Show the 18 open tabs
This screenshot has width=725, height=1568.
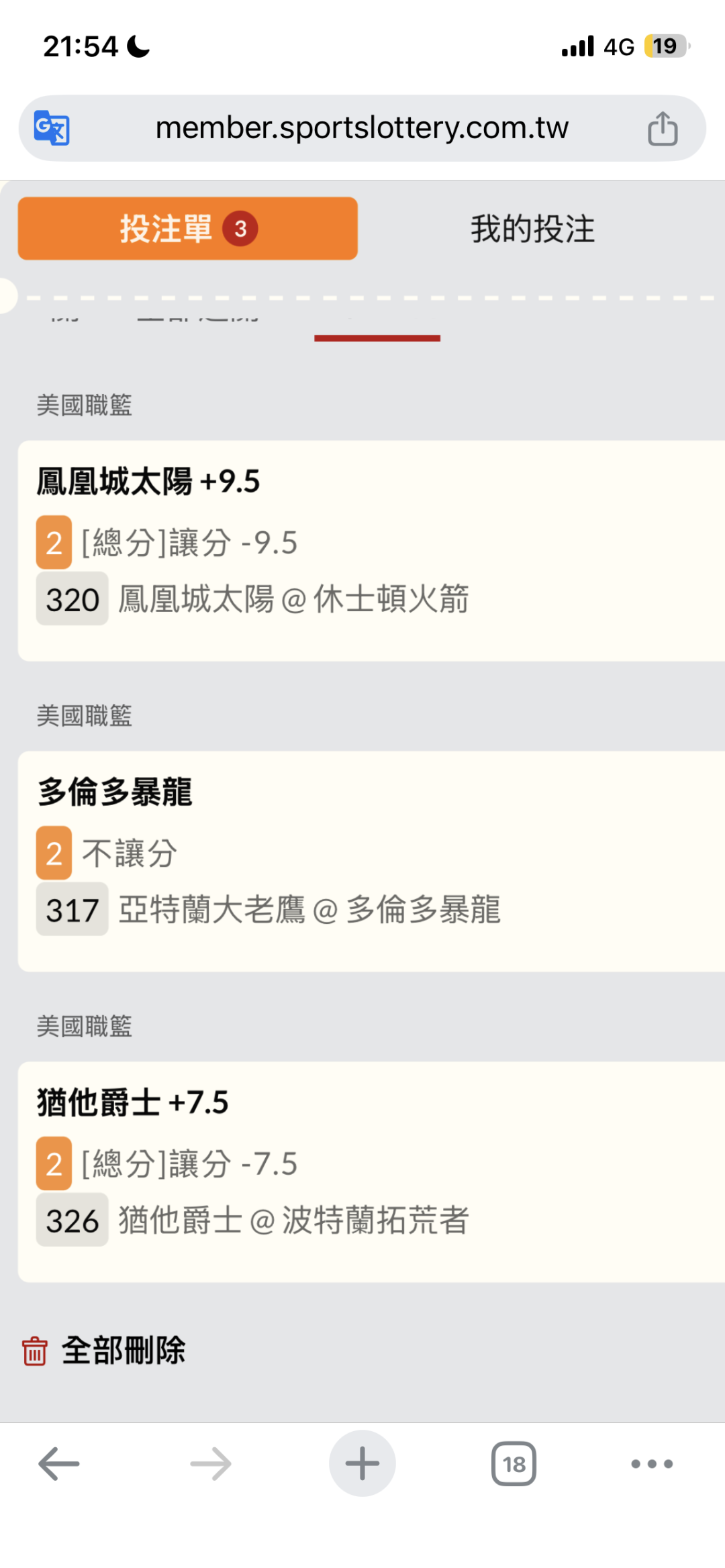pyautogui.click(x=514, y=1463)
